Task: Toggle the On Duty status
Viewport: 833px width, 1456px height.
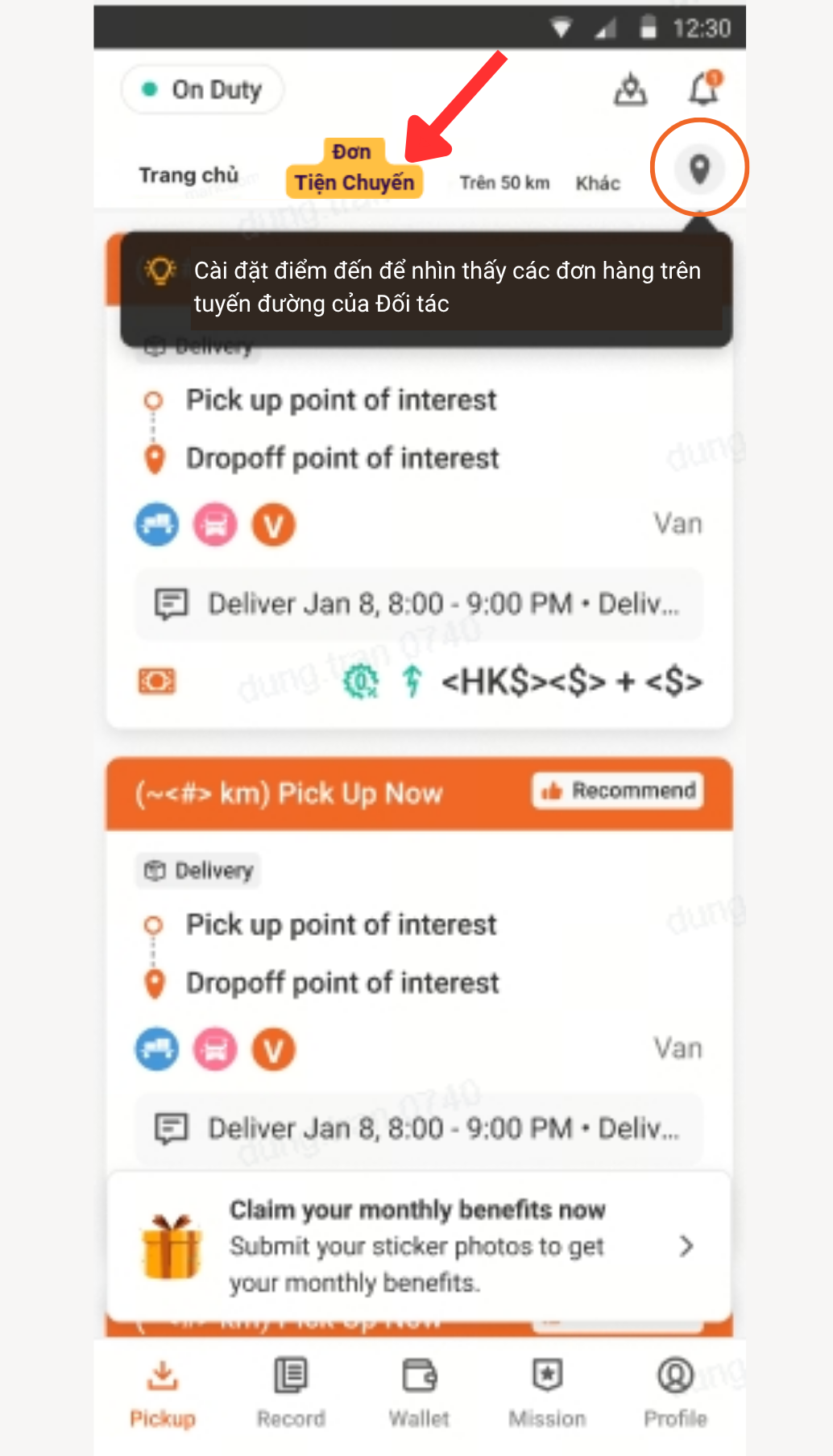Action: pyautogui.click(x=202, y=89)
